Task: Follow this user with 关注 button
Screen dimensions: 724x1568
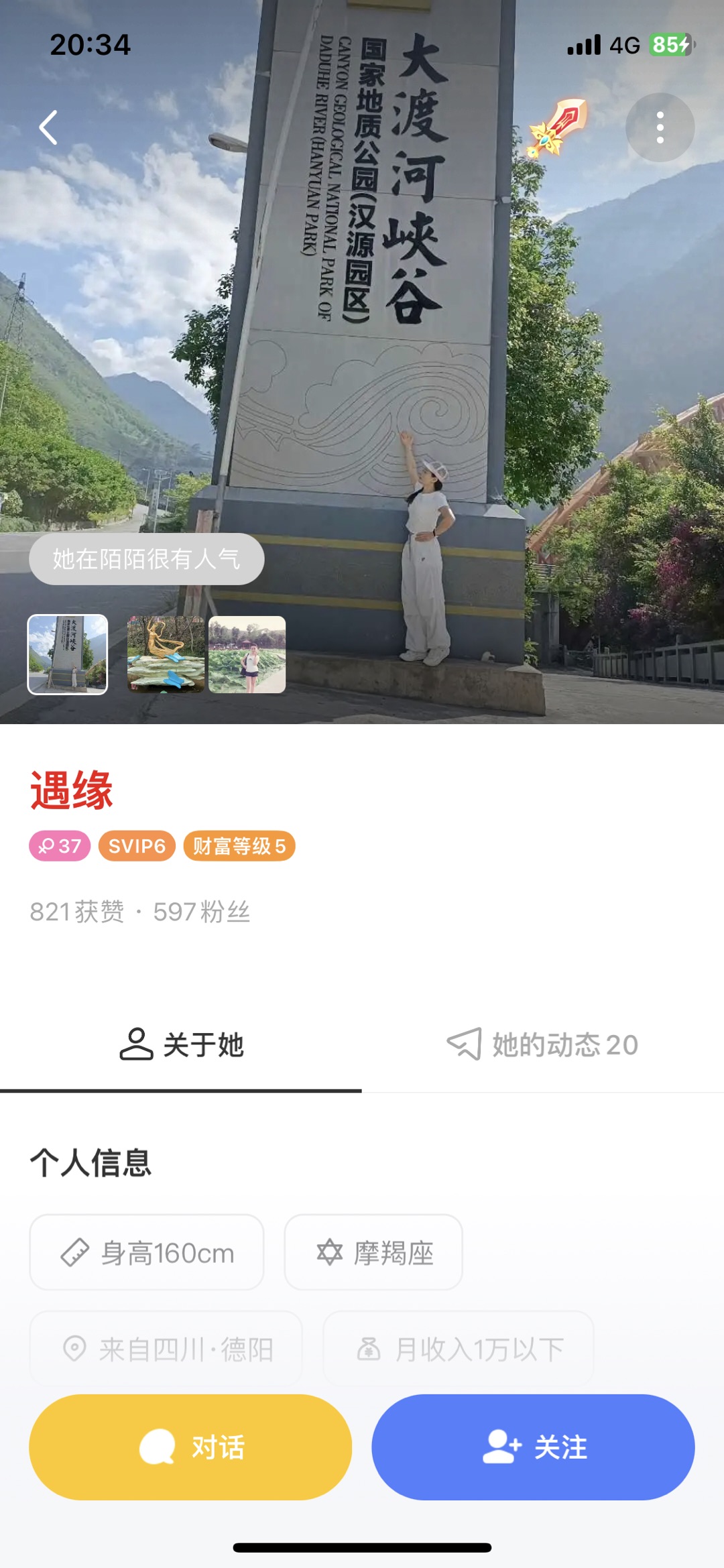Action: pyautogui.click(x=534, y=1447)
